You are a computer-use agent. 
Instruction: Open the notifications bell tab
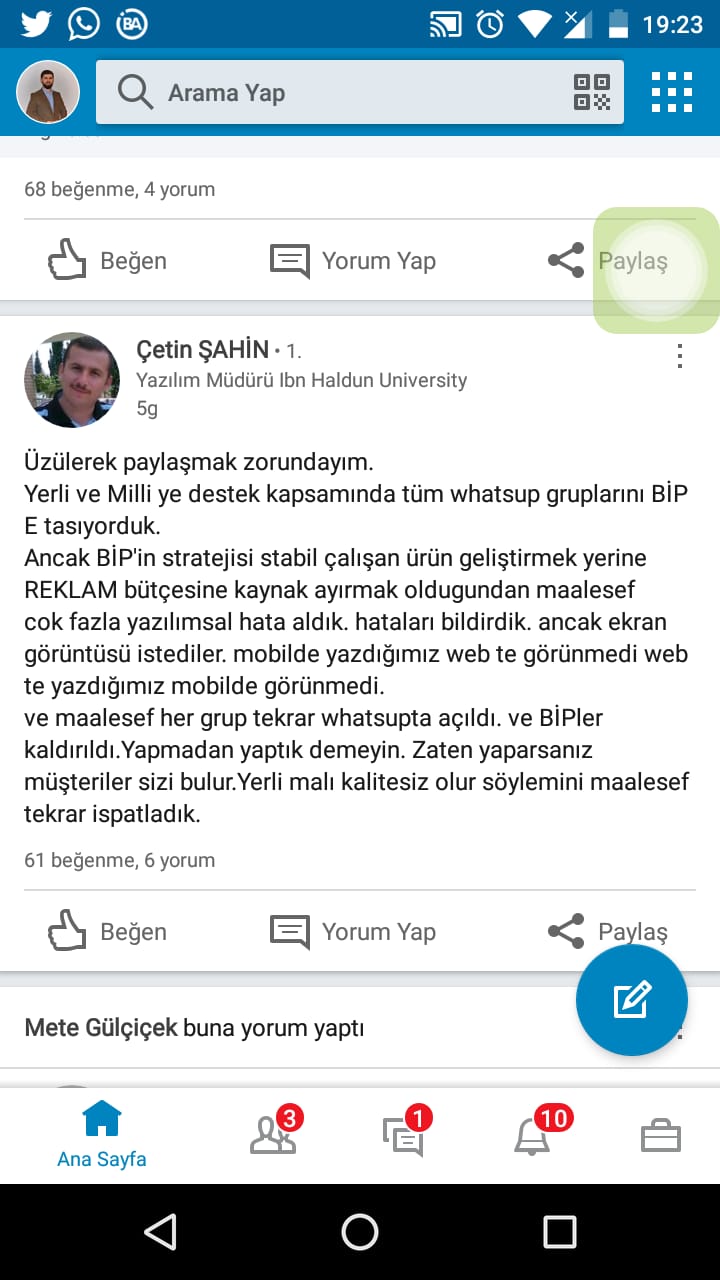coord(533,1135)
